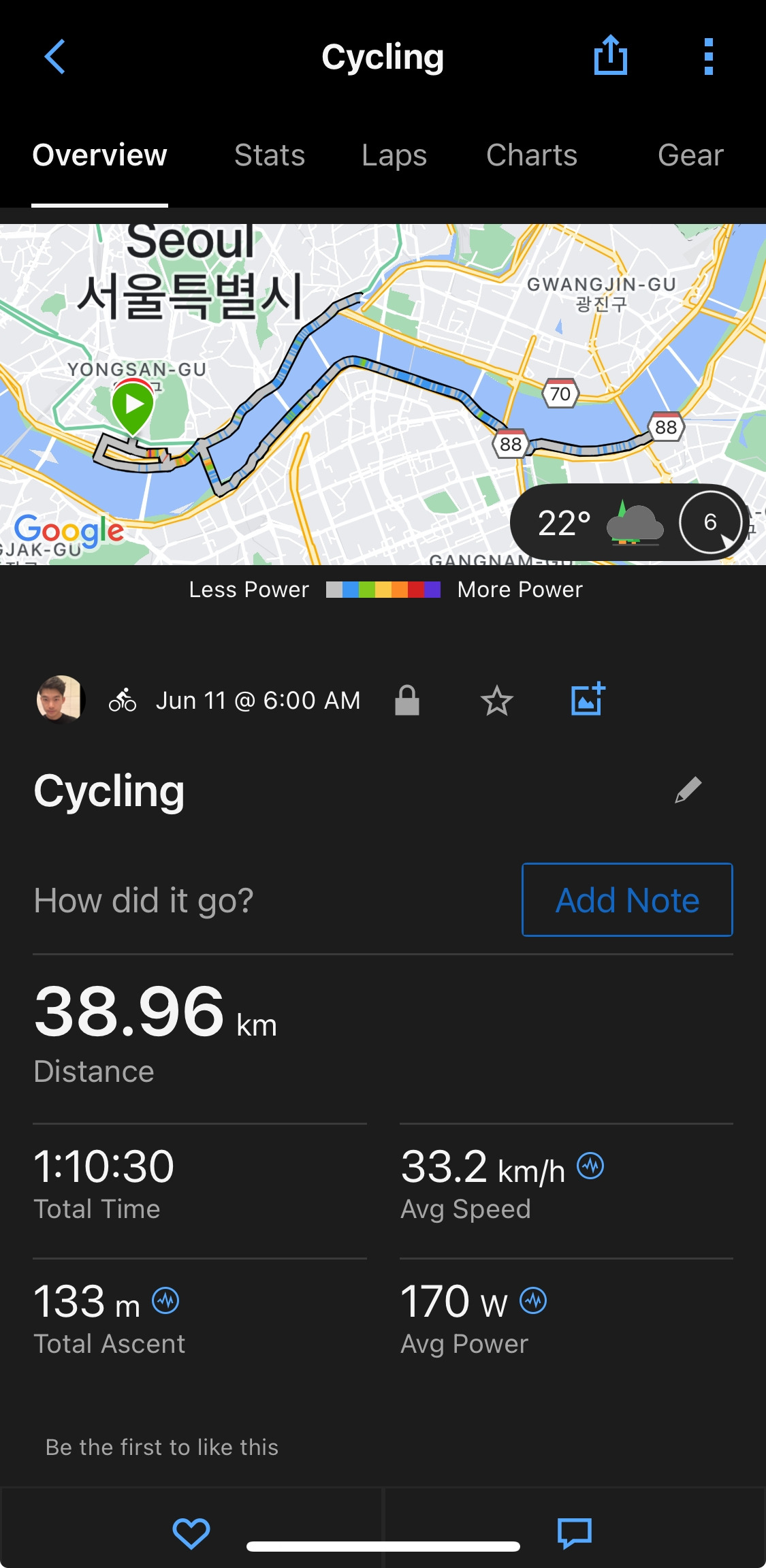
Task: Tap the info icon beside Avg Power
Action: click(533, 1300)
